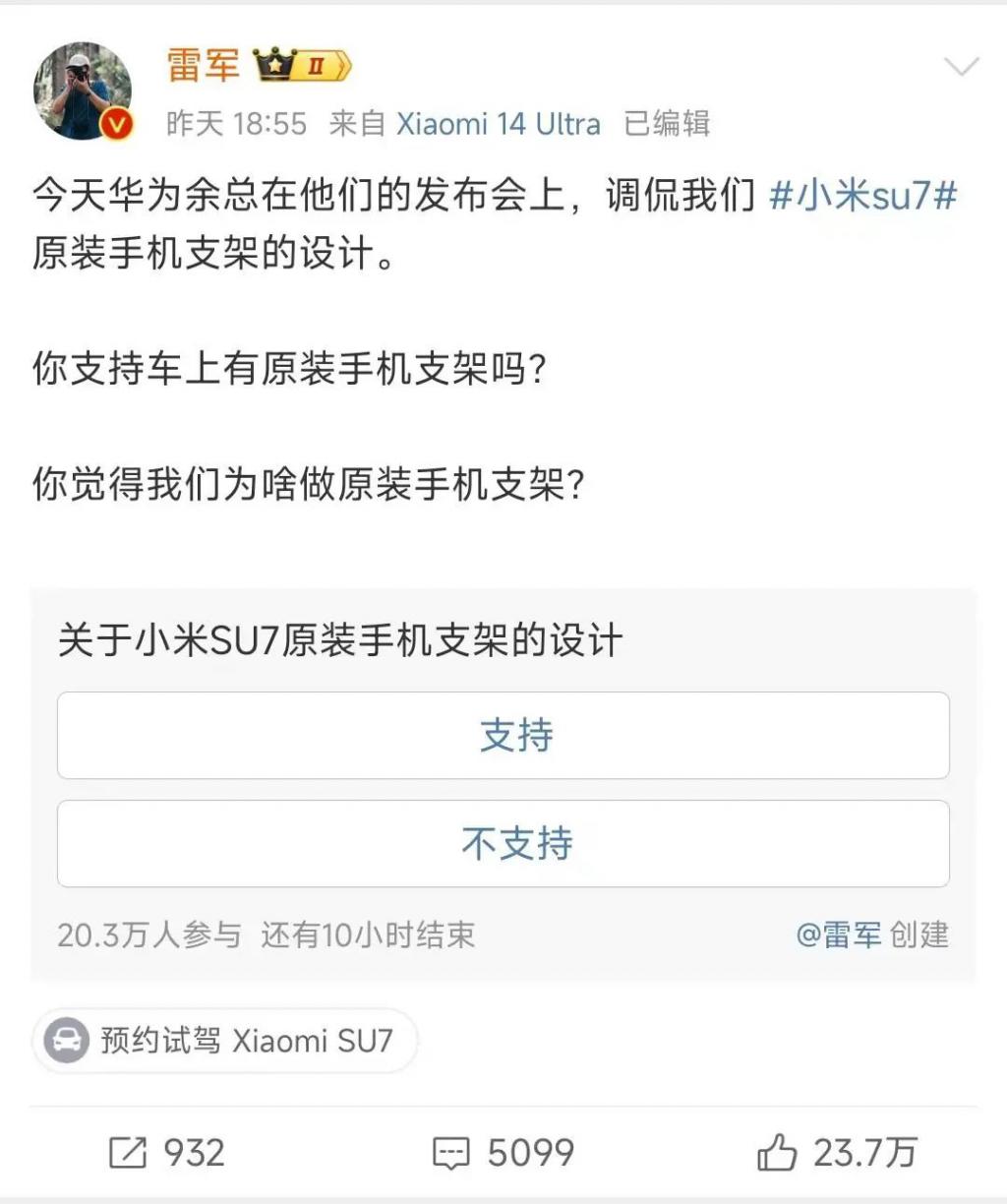Open the 雷军 username link

tap(203, 66)
